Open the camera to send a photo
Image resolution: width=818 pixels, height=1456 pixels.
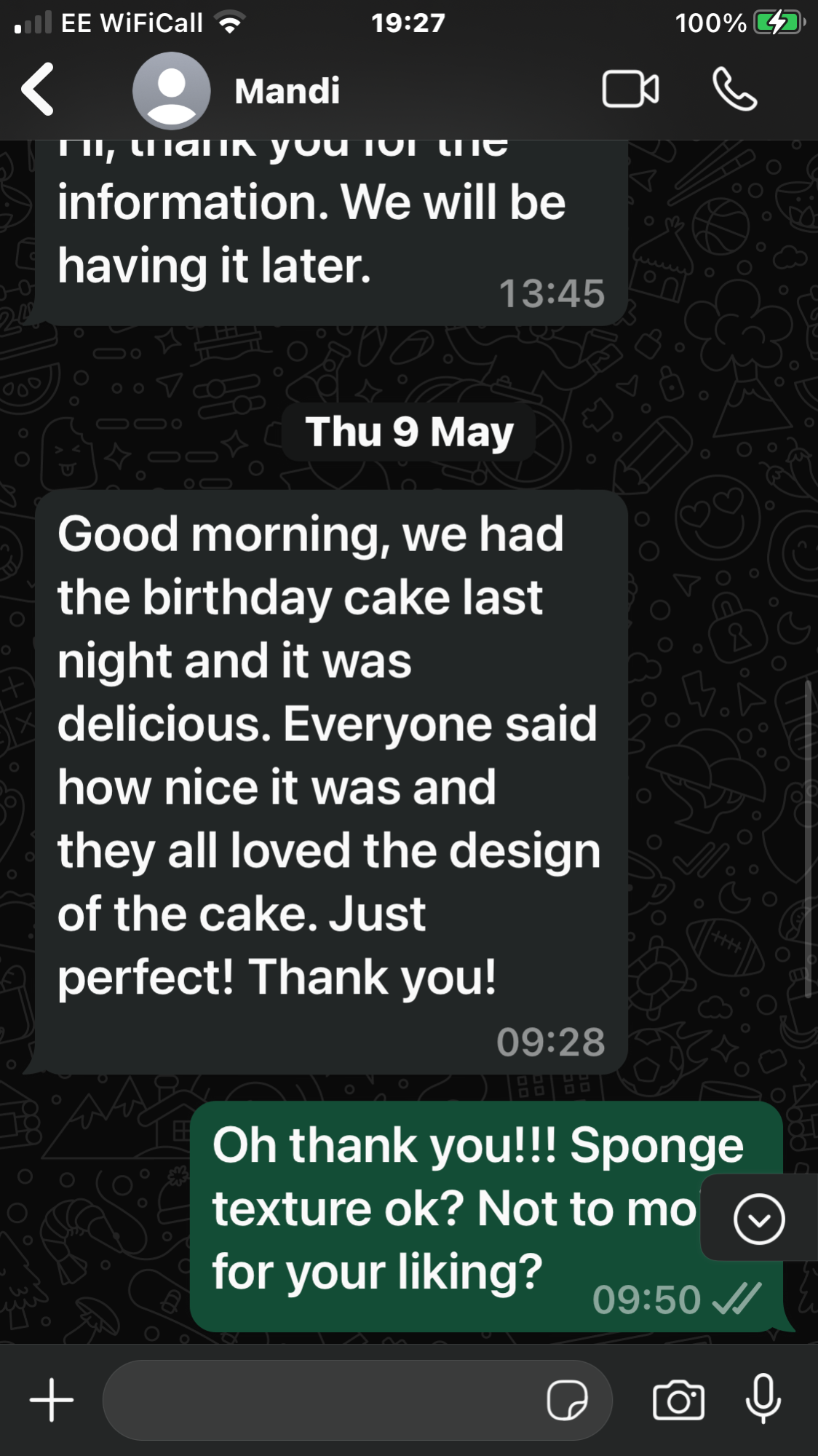pos(678,1399)
